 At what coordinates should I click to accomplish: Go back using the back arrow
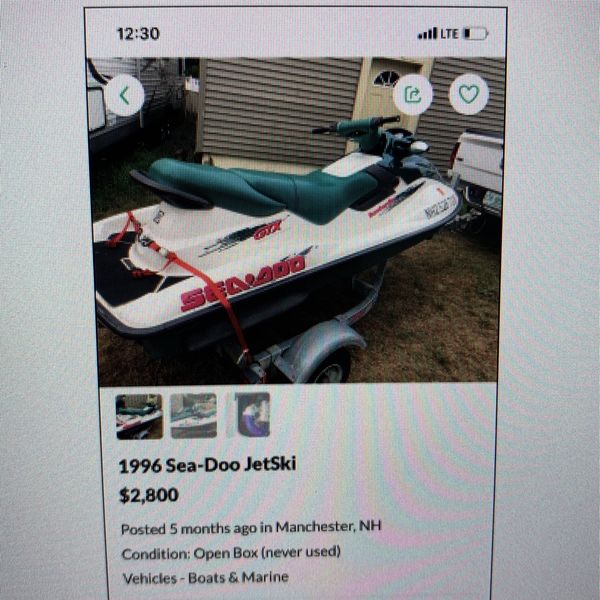pos(124,96)
